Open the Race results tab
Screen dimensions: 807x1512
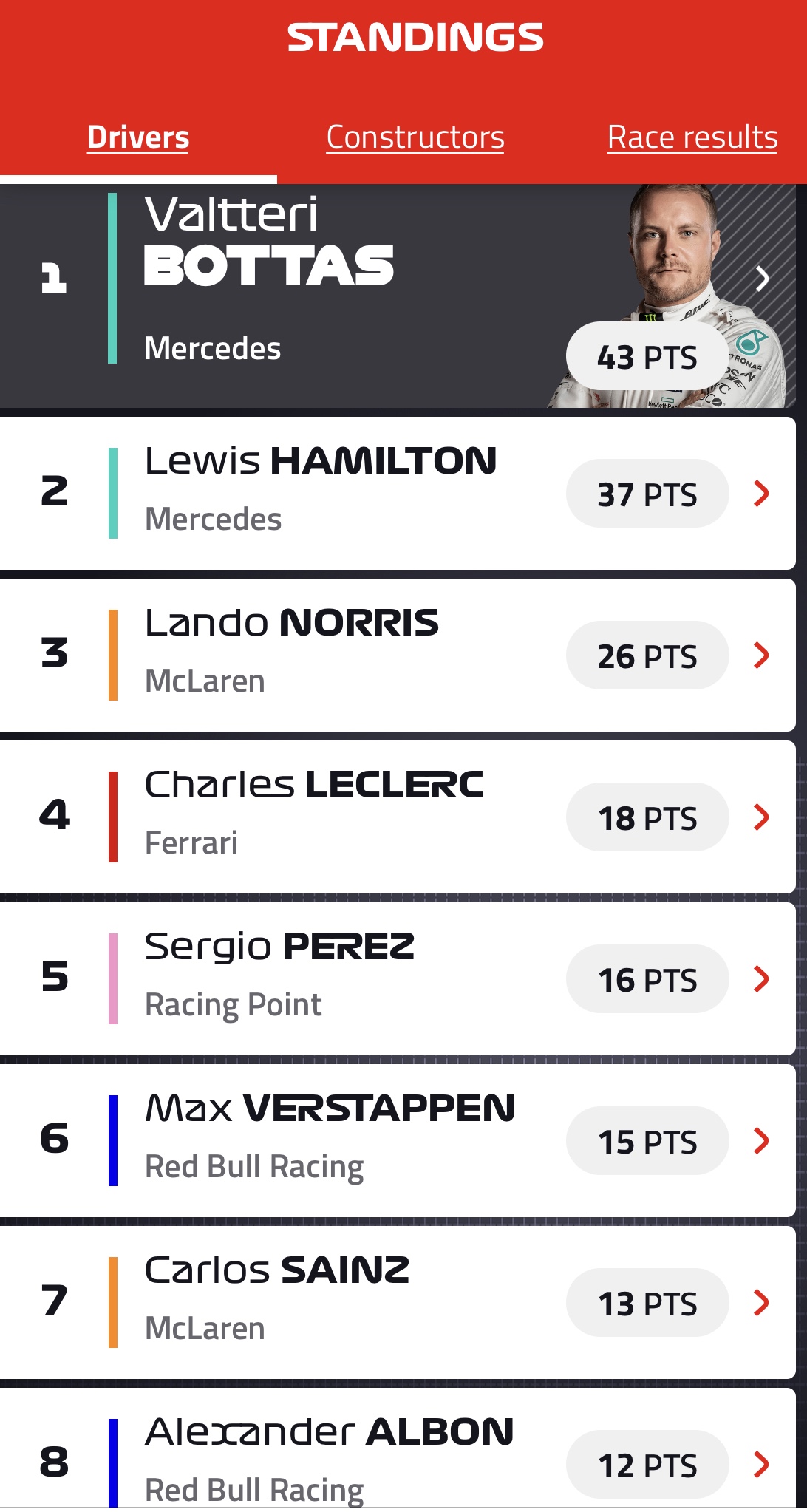tap(692, 137)
